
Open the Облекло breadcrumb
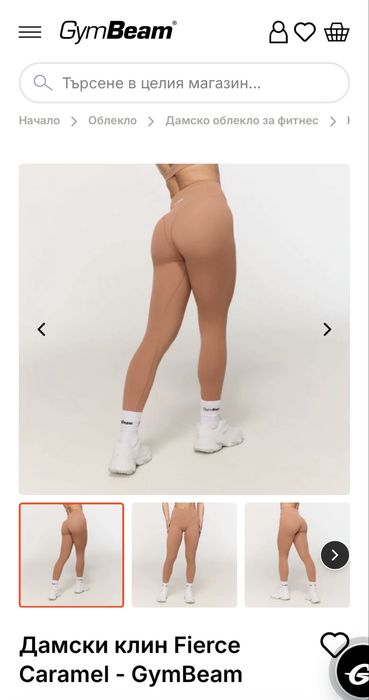coord(112,121)
